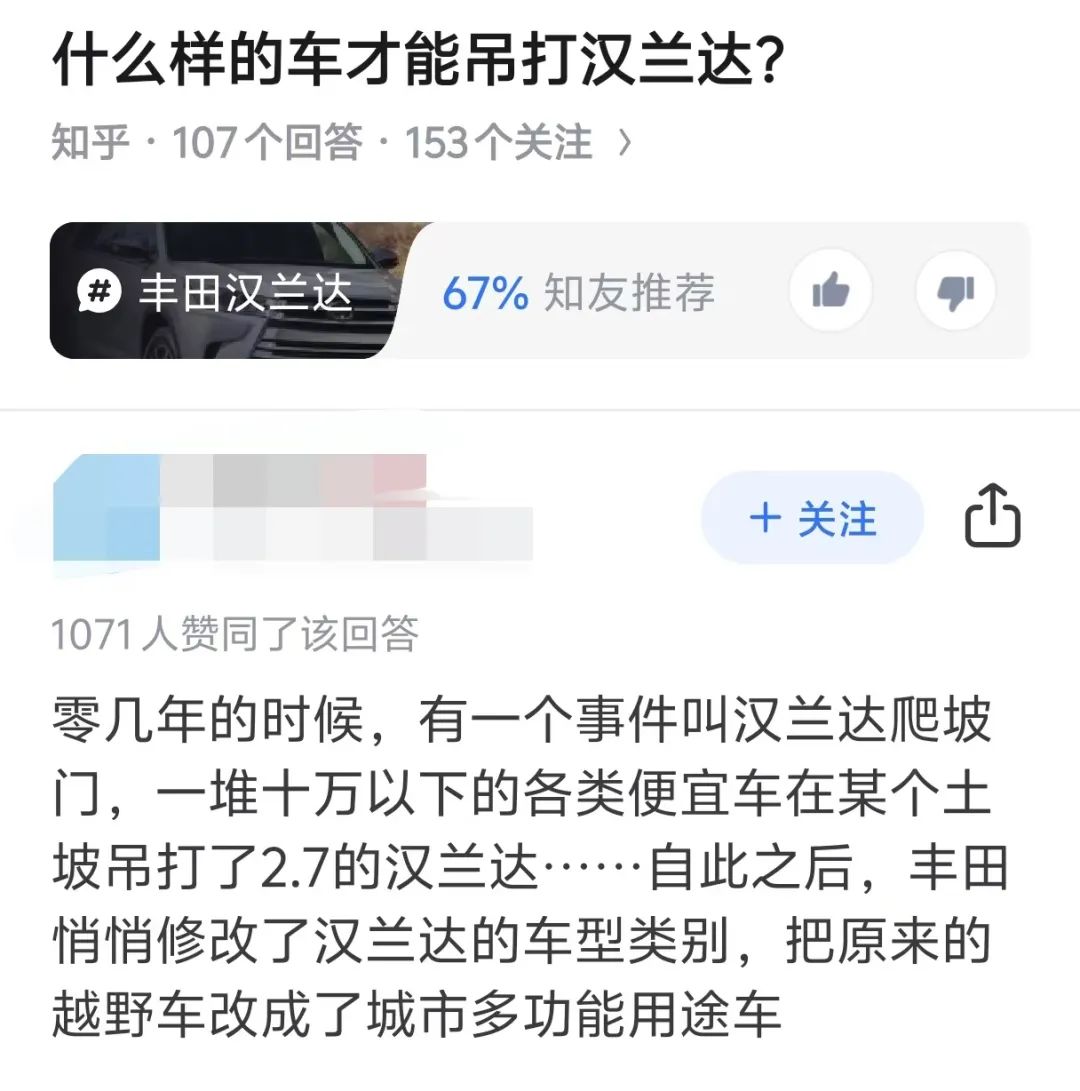Follow the answer author with 关注
Screen dimensions: 1080x1091
pyautogui.click(x=812, y=518)
